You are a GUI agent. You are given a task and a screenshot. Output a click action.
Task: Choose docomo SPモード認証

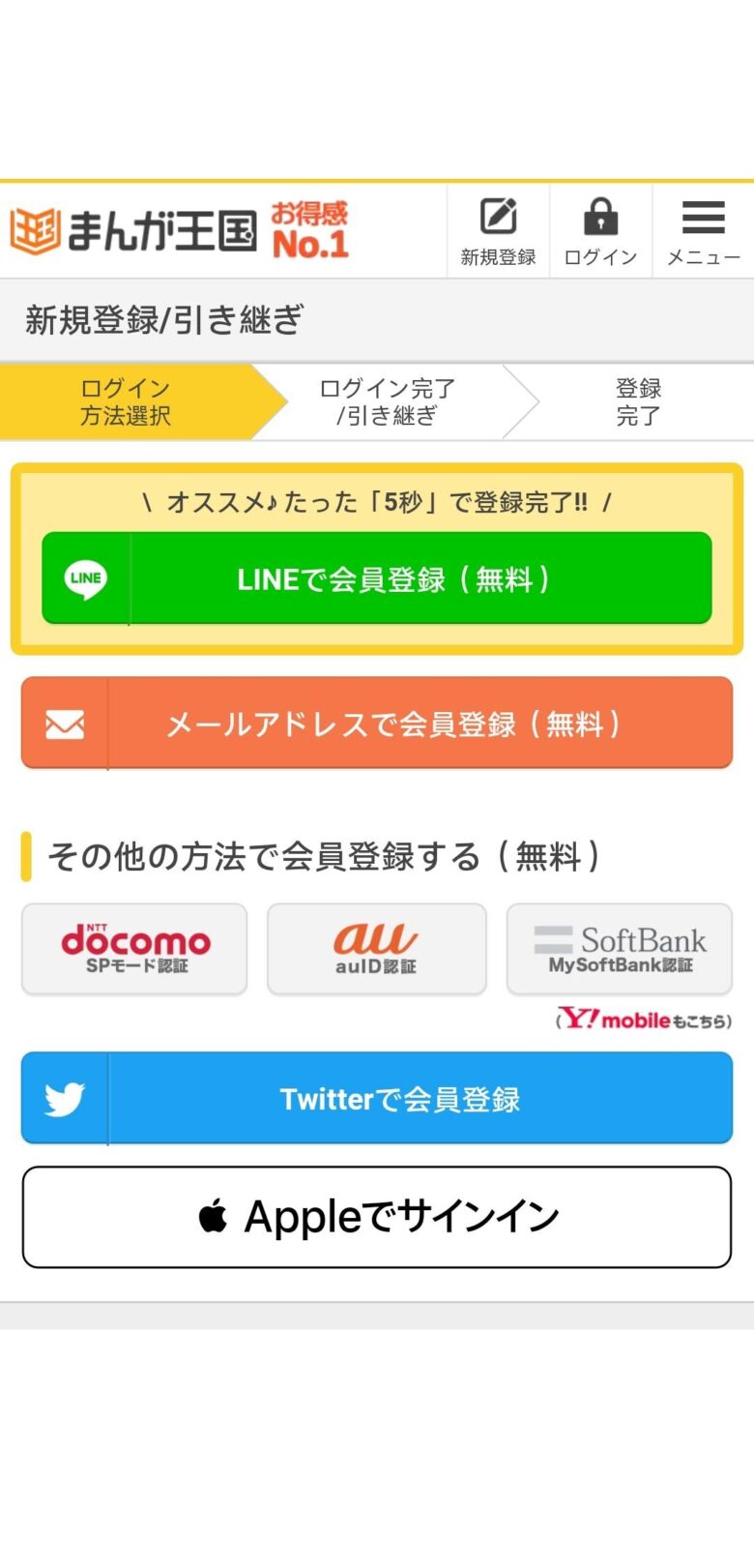(x=134, y=949)
